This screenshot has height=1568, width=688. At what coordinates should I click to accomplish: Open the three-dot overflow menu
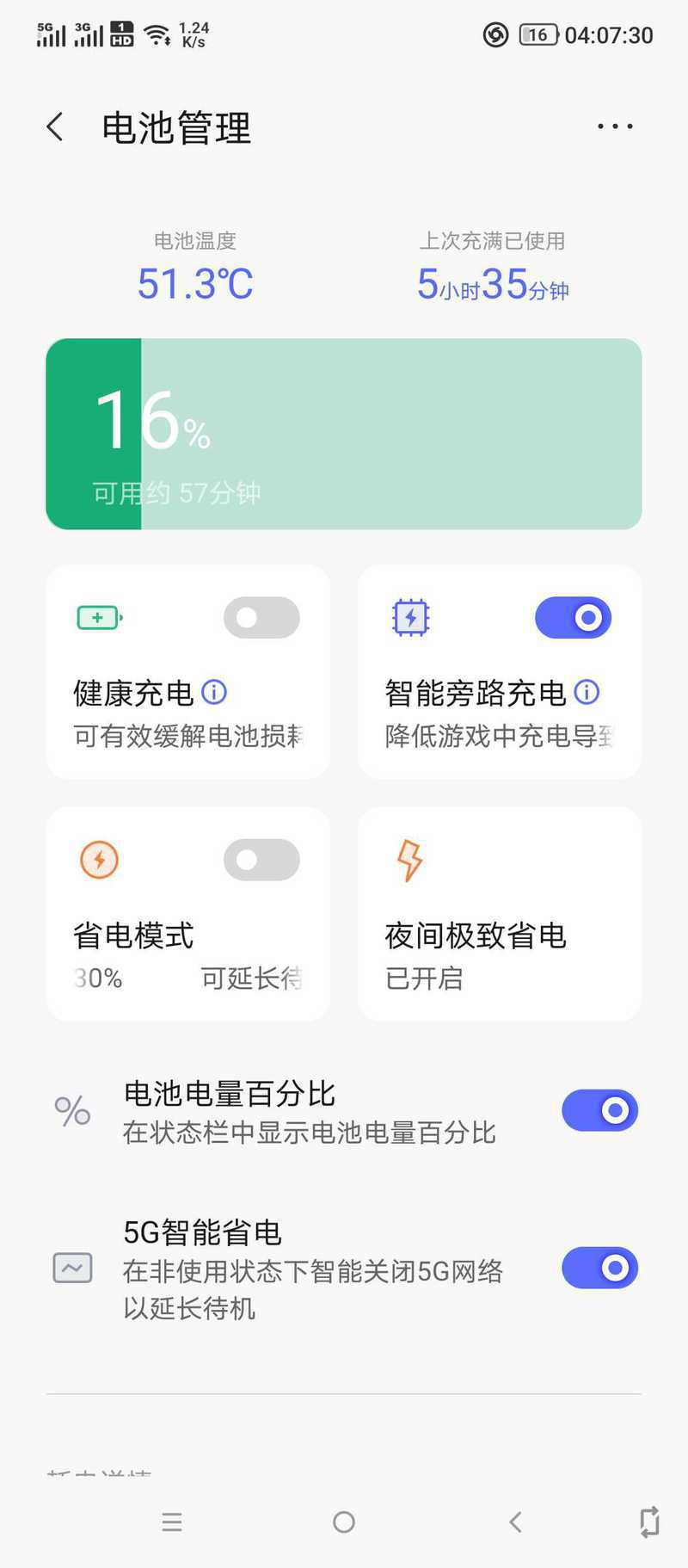(x=615, y=127)
